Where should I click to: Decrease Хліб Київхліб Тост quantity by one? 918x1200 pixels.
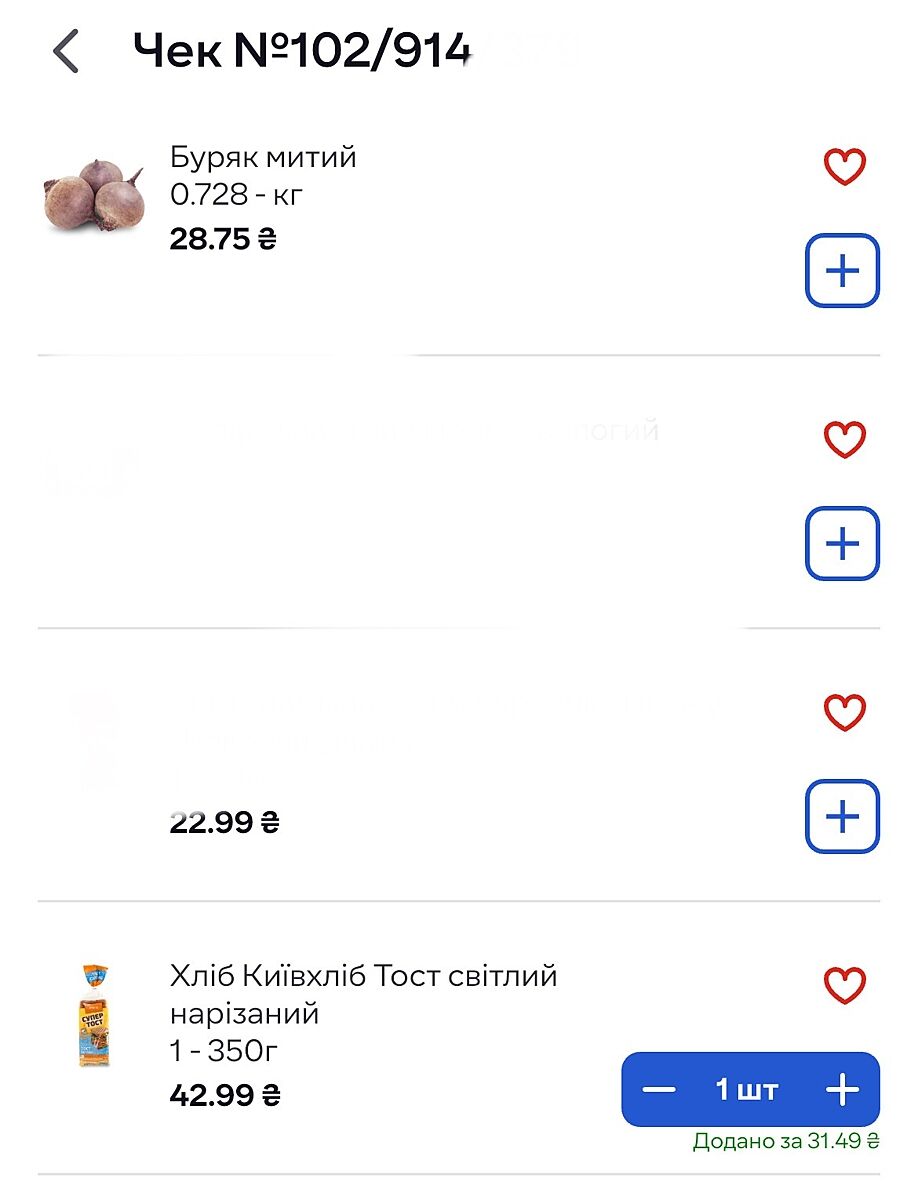pyautogui.click(x=660, y=1089)
